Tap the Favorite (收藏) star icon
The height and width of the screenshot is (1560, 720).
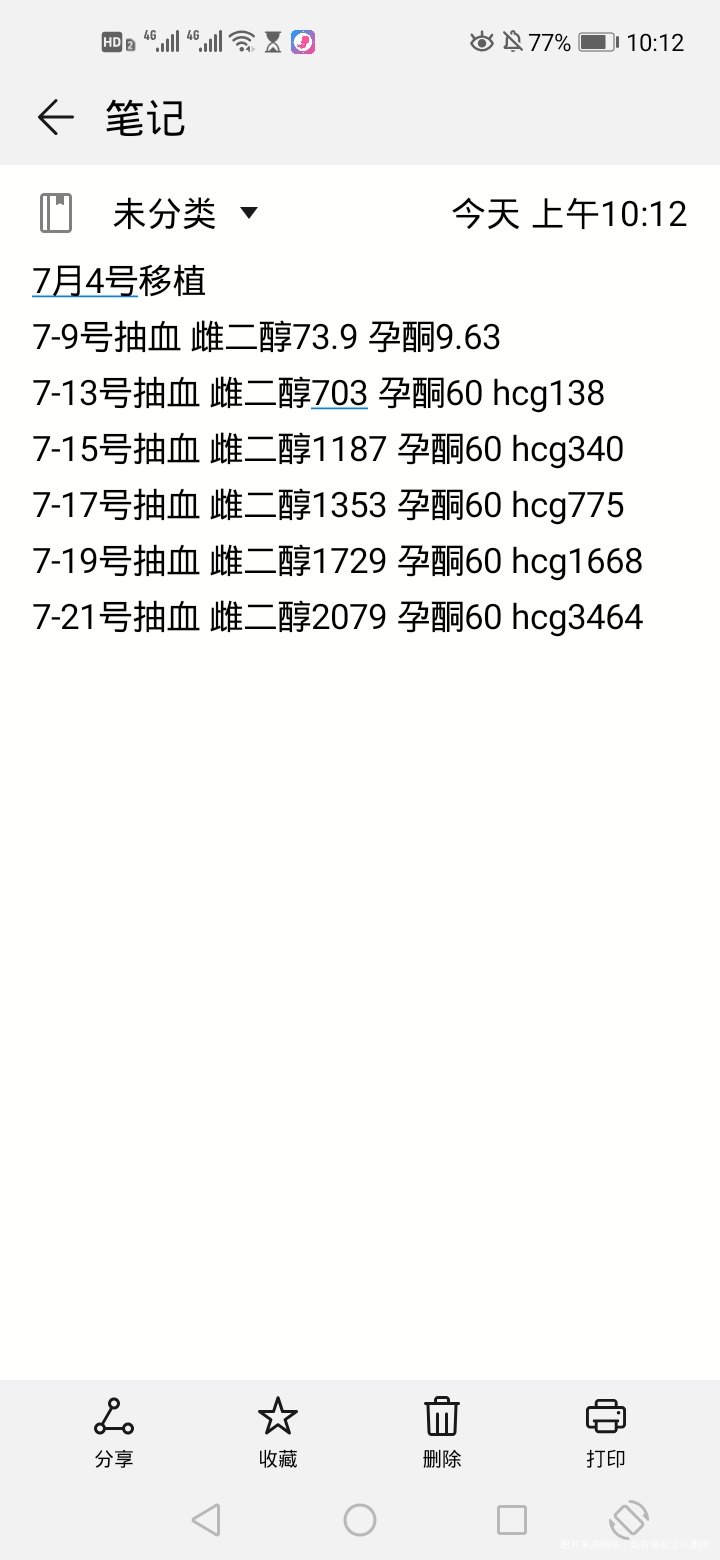click(277, 1416)
